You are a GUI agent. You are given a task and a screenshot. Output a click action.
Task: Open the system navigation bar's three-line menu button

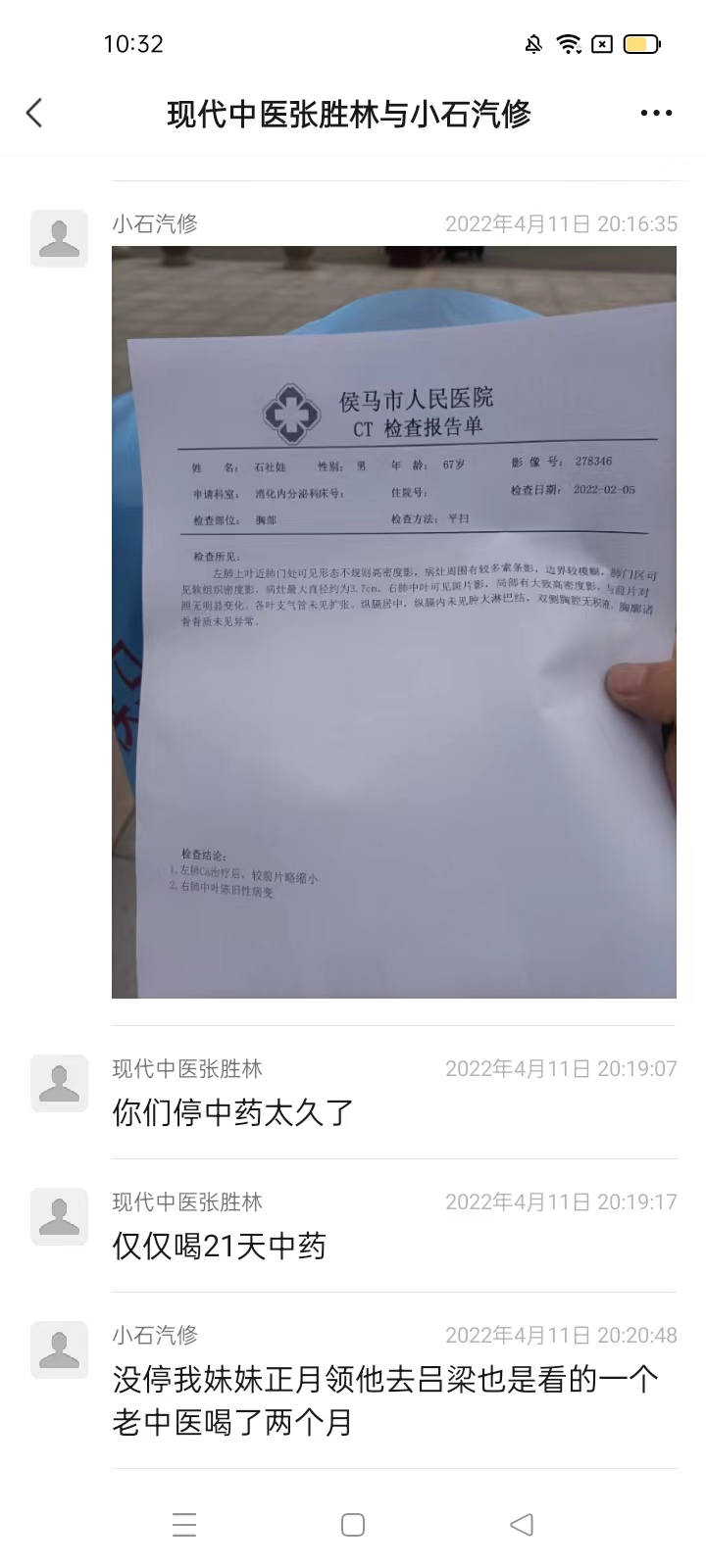(x=184, y=1524)
